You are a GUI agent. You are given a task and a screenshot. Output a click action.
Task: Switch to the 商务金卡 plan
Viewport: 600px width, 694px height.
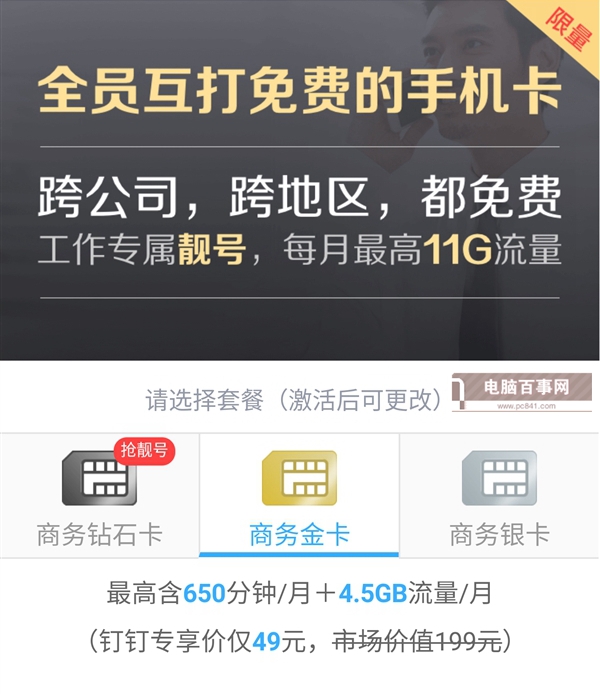299,495
